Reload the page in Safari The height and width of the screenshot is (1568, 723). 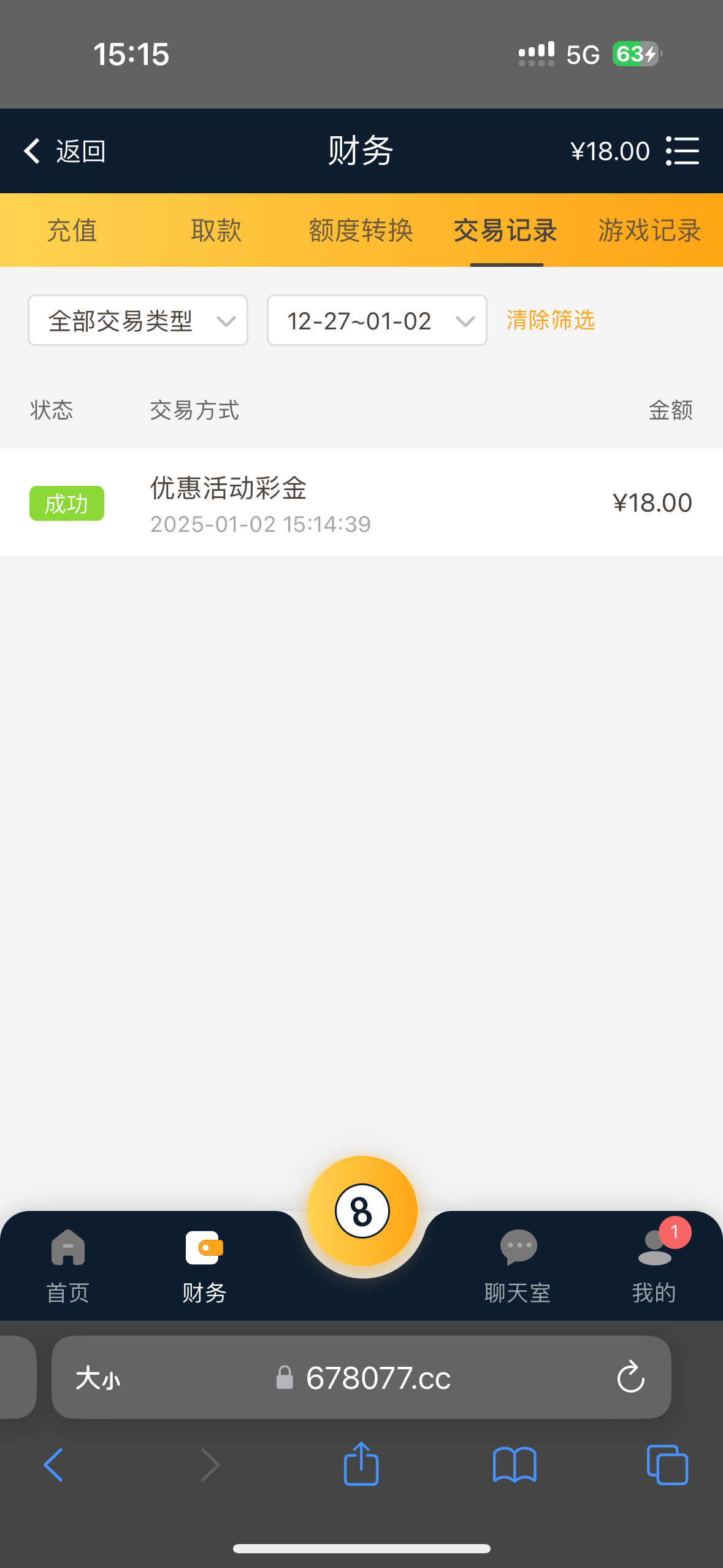[630, 1378]
